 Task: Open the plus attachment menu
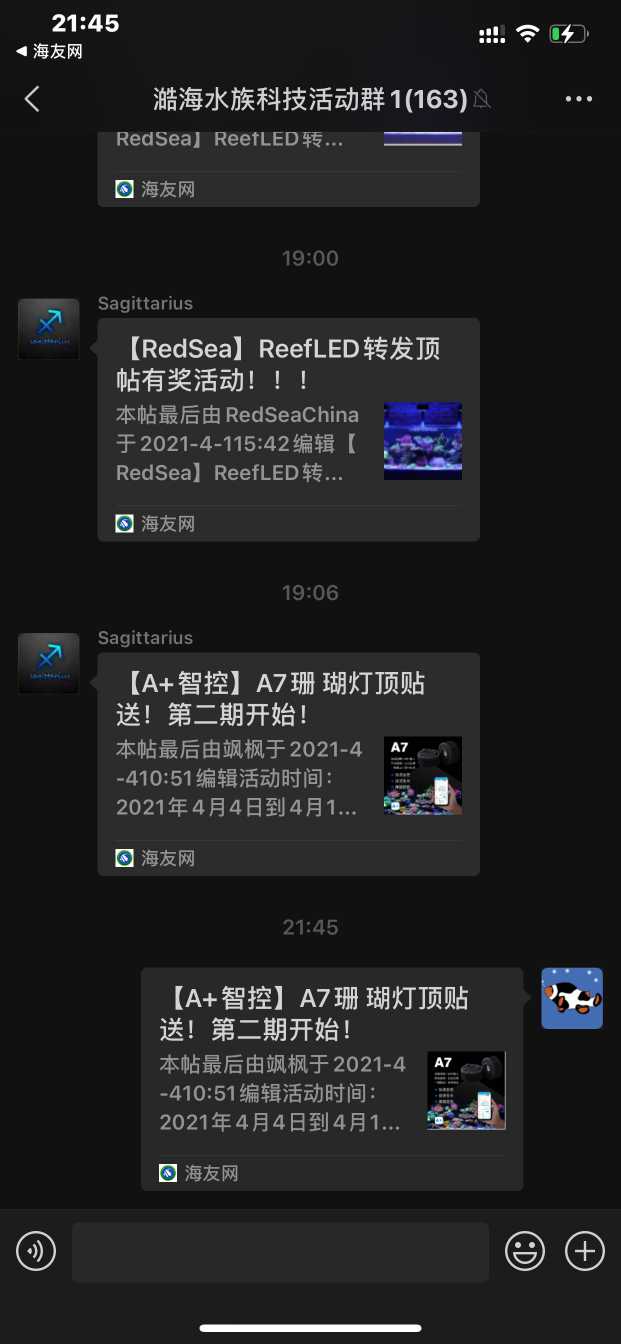[585, 1251]
